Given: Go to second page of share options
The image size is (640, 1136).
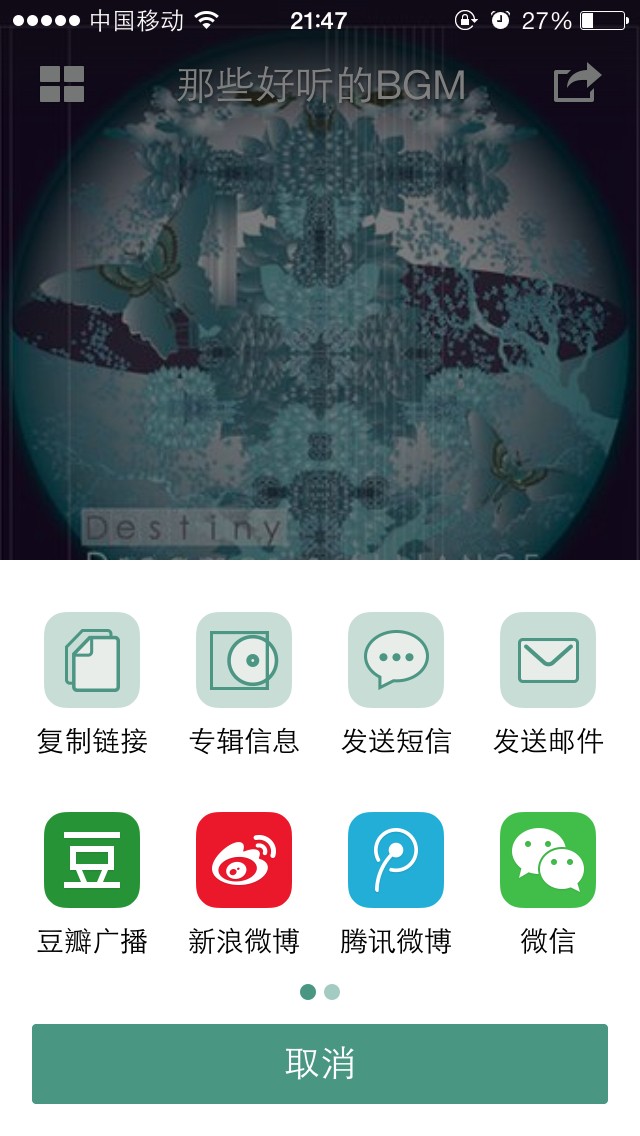Looking at the screenshot, I should pyautogui.click(x=332, y=992).
